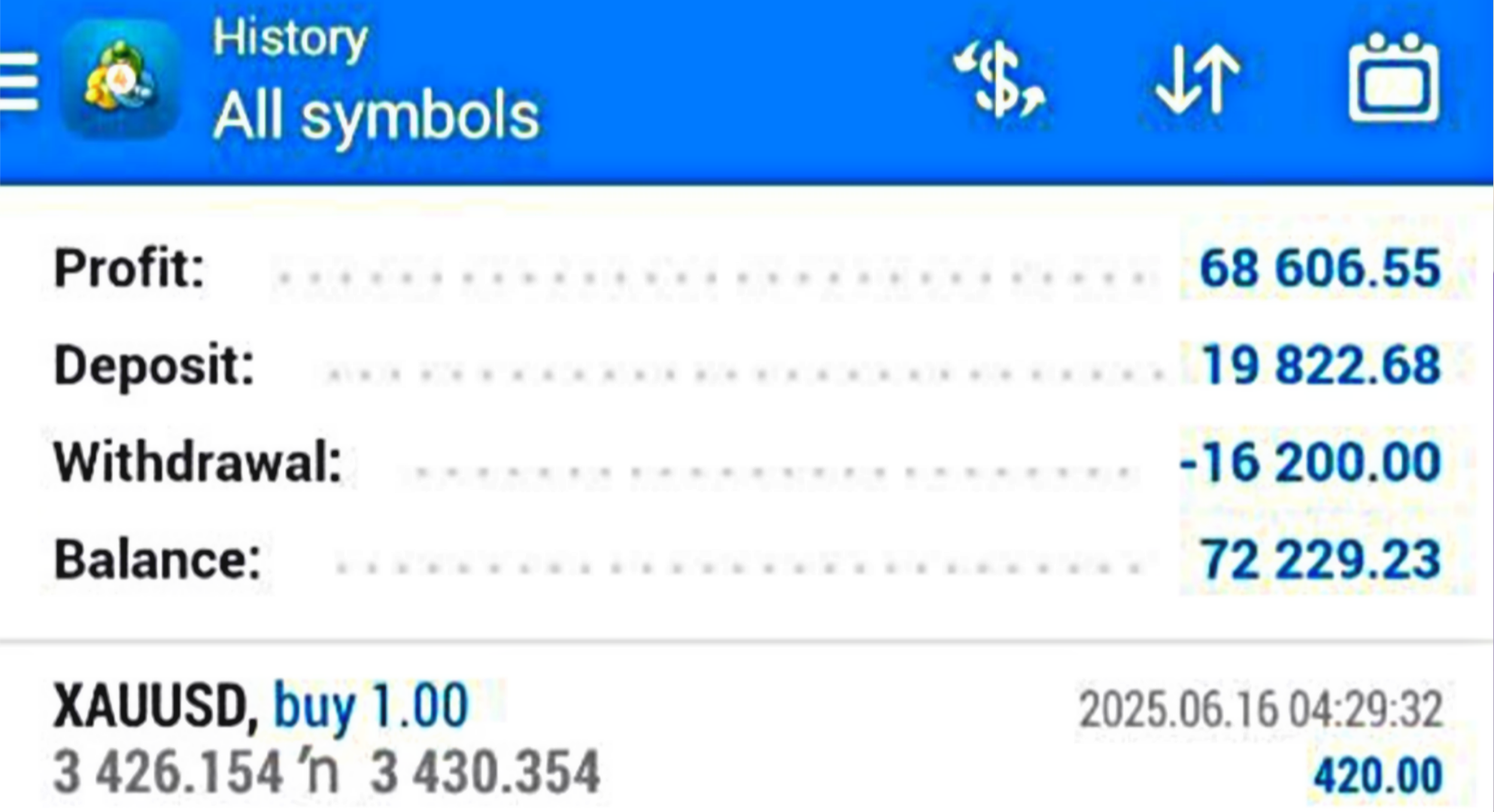Open the XAUUSD buy 1.00 trade
Image resolution: width=1494 pixels, height=812 pixels.
(746, 739)
